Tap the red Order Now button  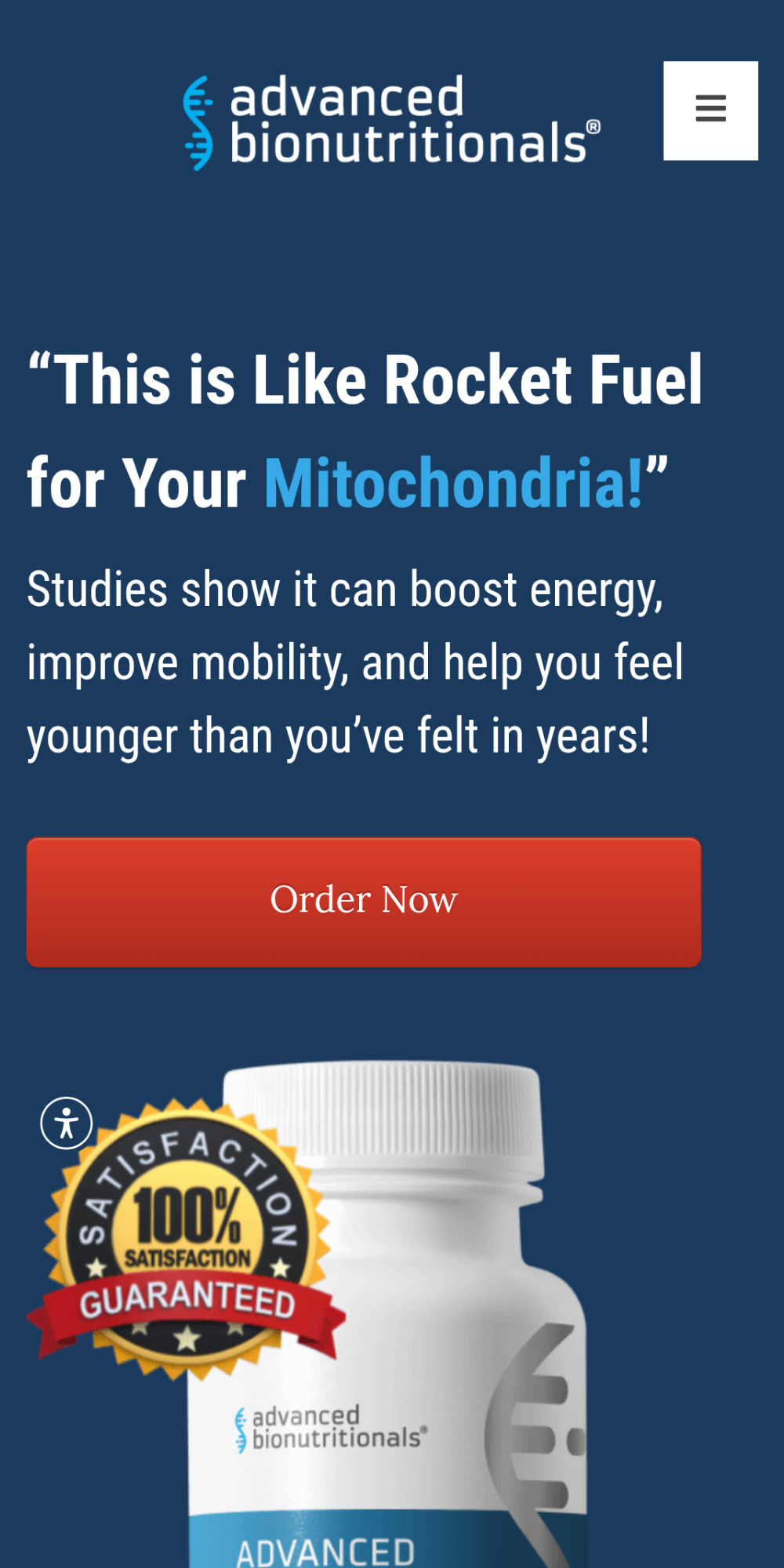[x=364, y=902]
